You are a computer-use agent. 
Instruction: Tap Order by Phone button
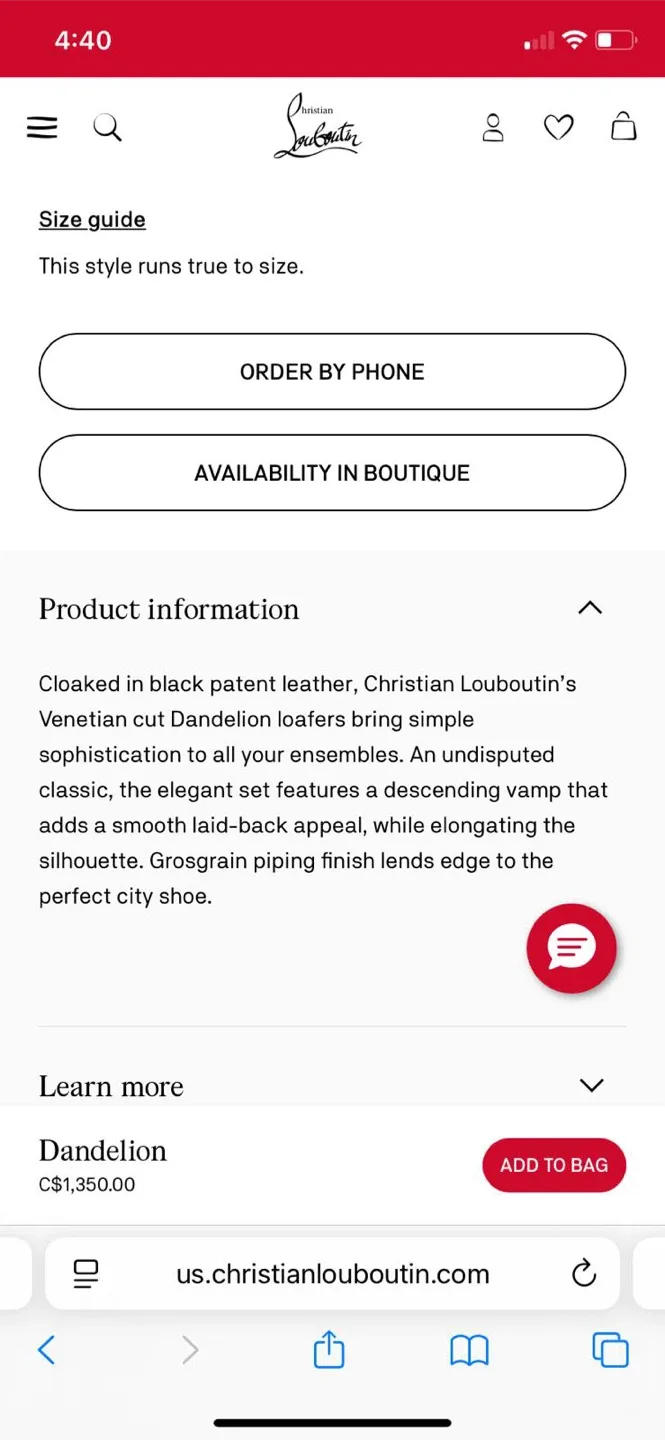pyautogui.click(x=332, y=372)
